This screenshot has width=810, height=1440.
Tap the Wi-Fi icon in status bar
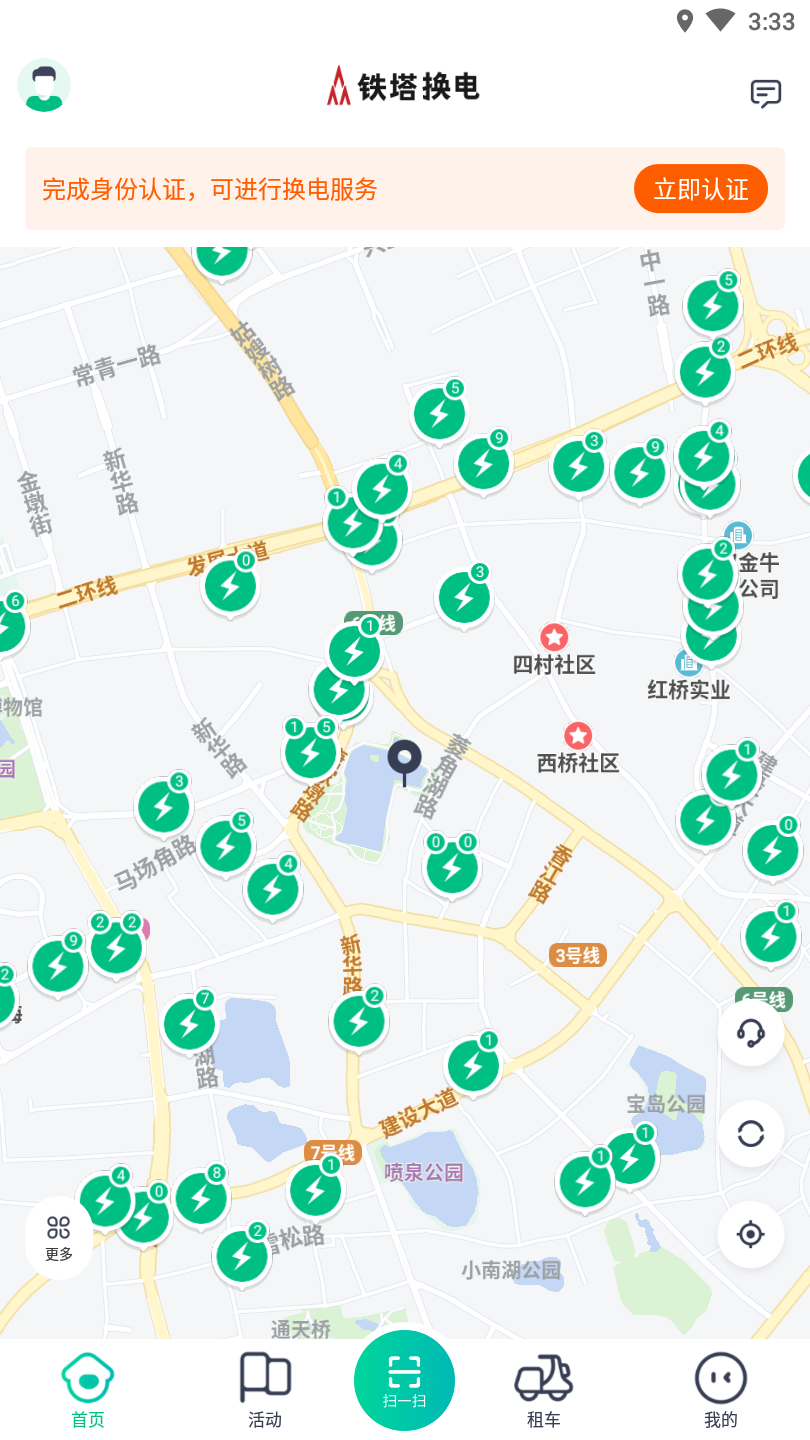pos(719,18)
